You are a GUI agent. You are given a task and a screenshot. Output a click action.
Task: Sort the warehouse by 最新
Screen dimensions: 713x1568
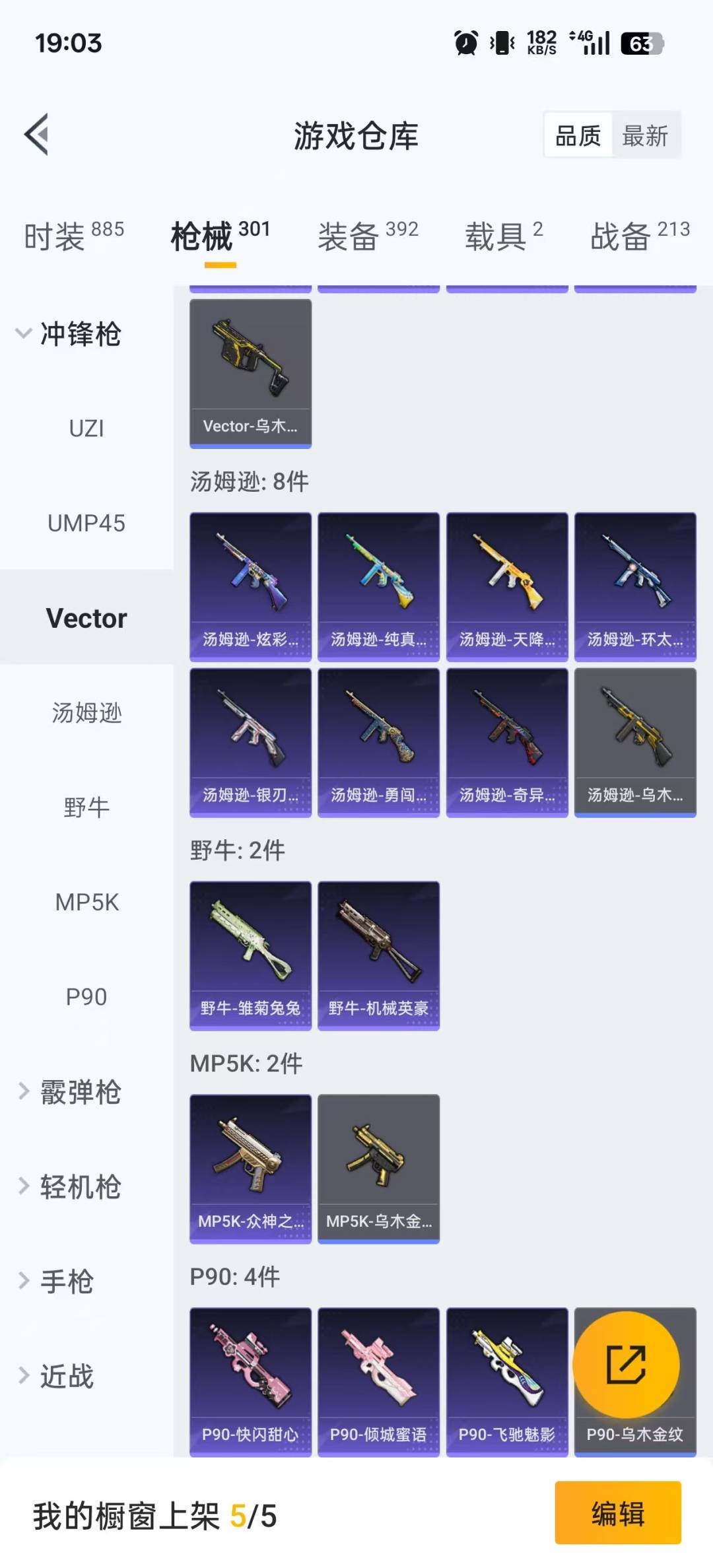[x=645, y=136]
